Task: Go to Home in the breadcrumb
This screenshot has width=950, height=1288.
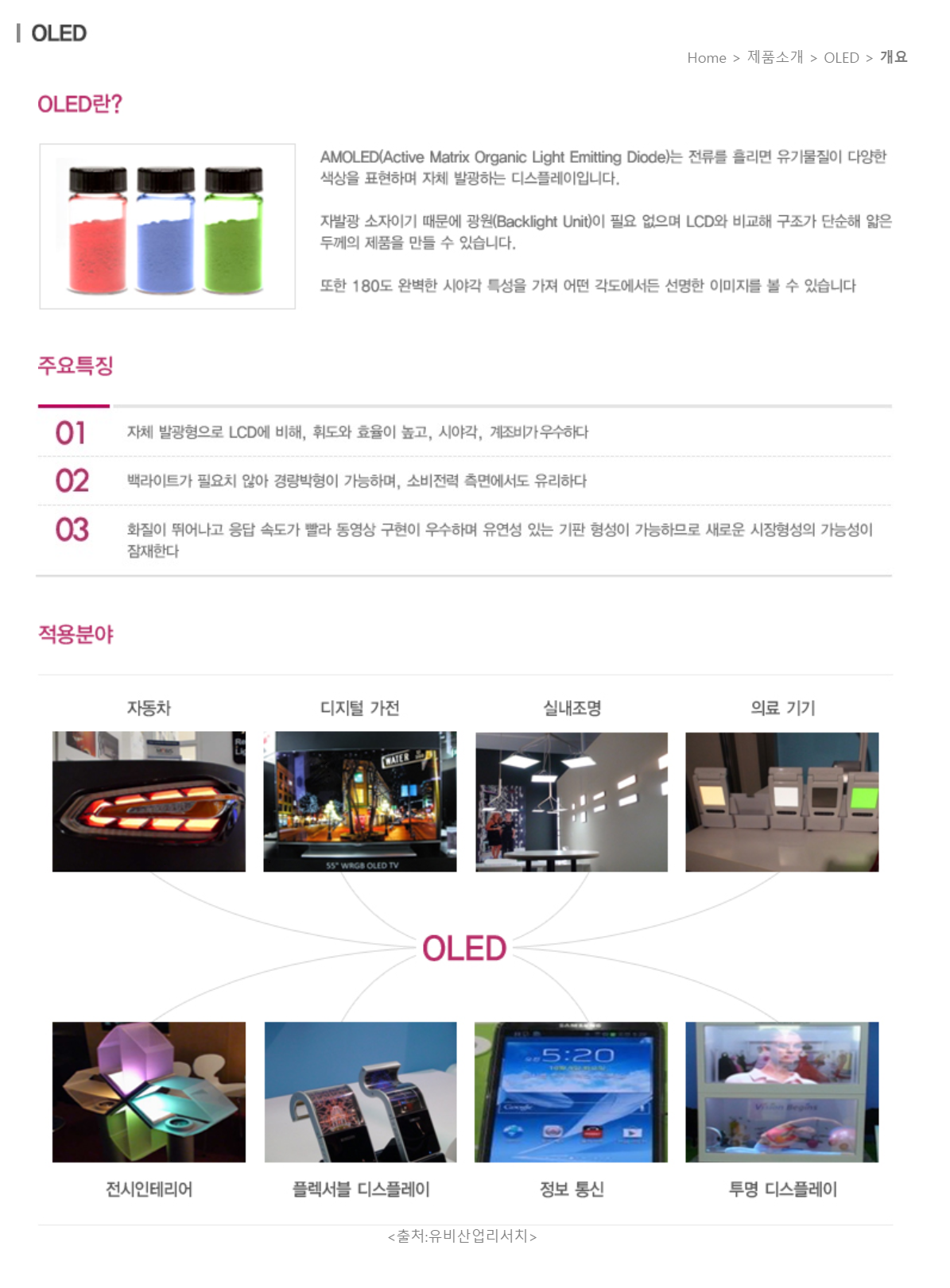Action: click(x=706, y=58)
